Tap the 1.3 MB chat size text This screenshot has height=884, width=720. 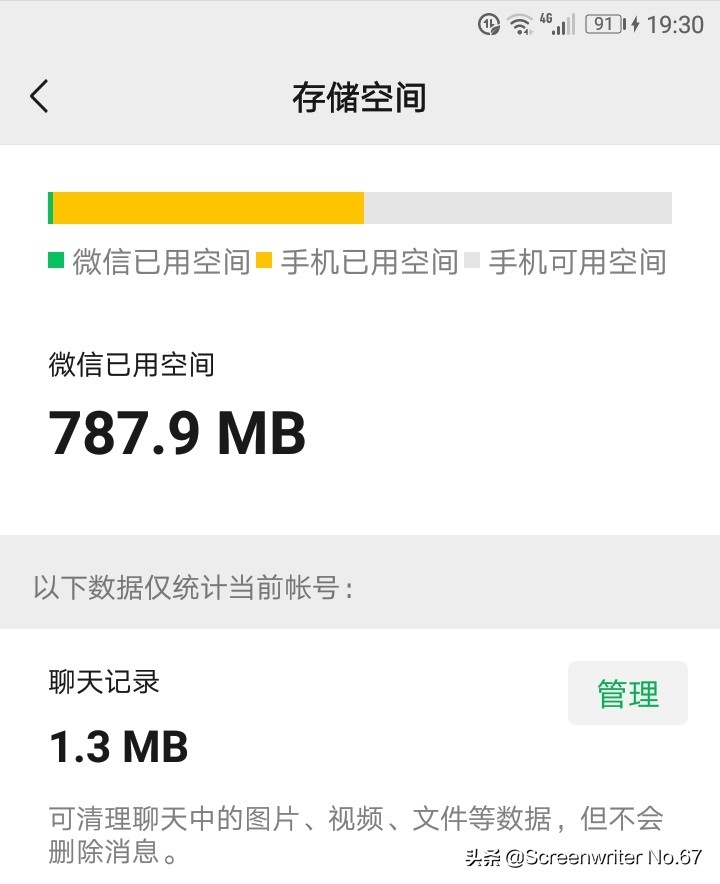tap(118, 747)
